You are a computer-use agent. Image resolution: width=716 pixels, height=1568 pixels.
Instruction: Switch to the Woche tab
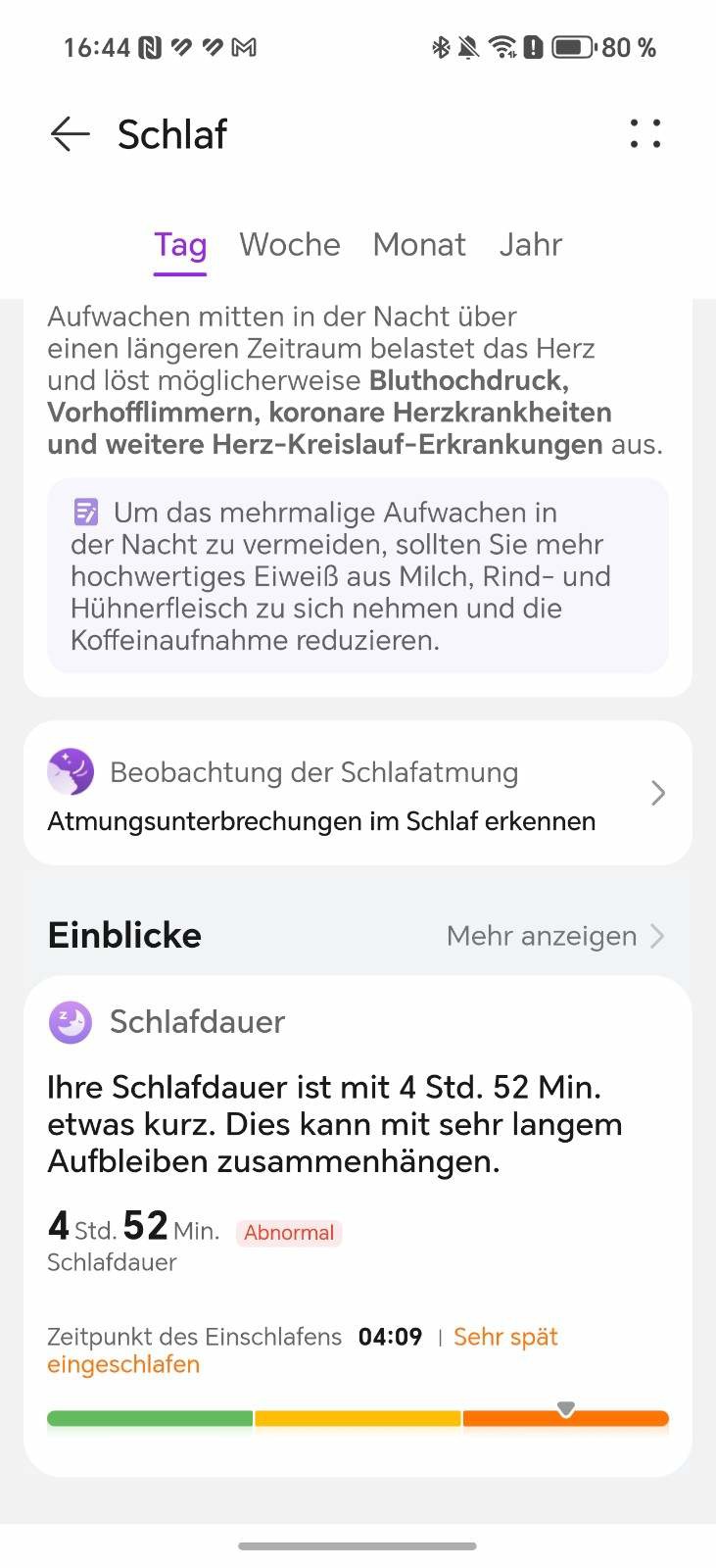(x=290, y=245)
